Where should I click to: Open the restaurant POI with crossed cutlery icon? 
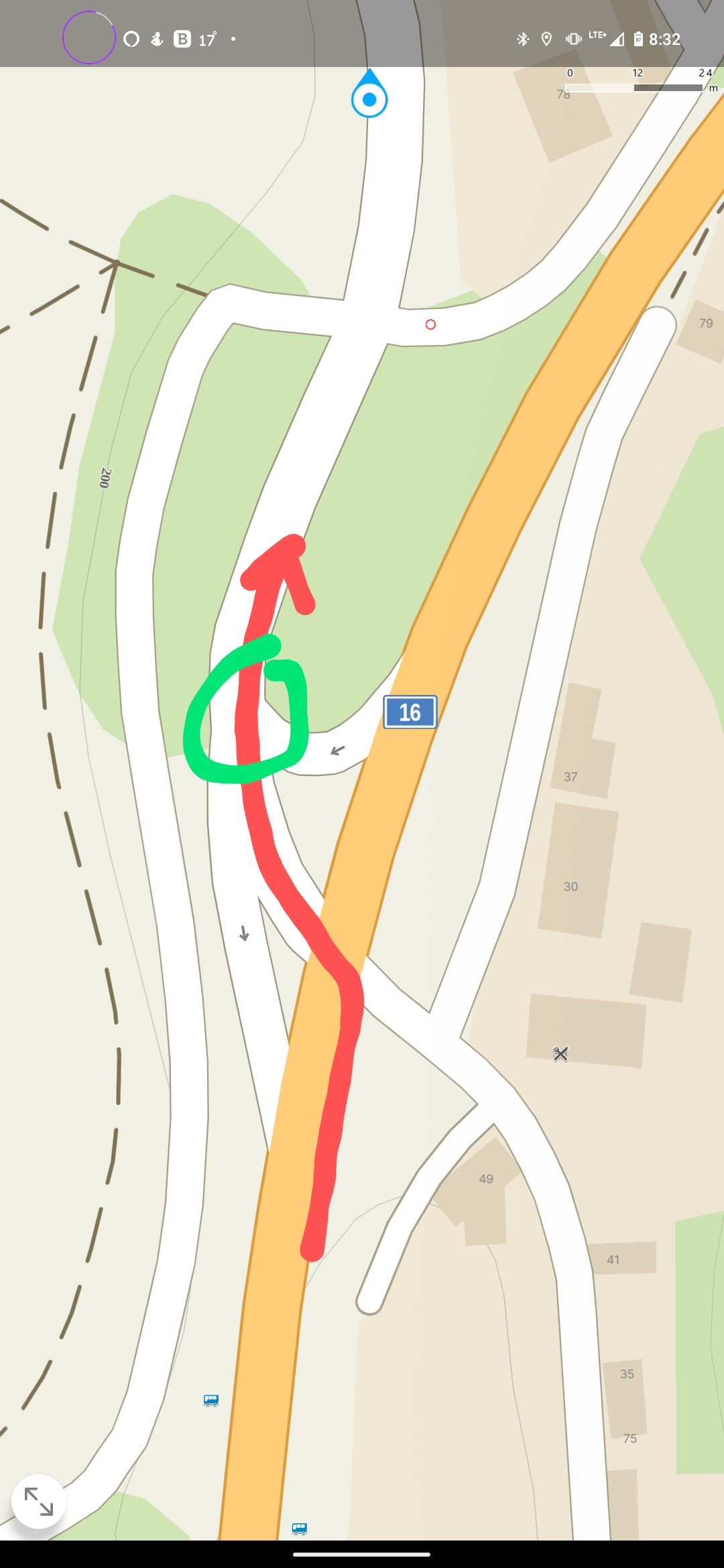(x=560, y=1054)
